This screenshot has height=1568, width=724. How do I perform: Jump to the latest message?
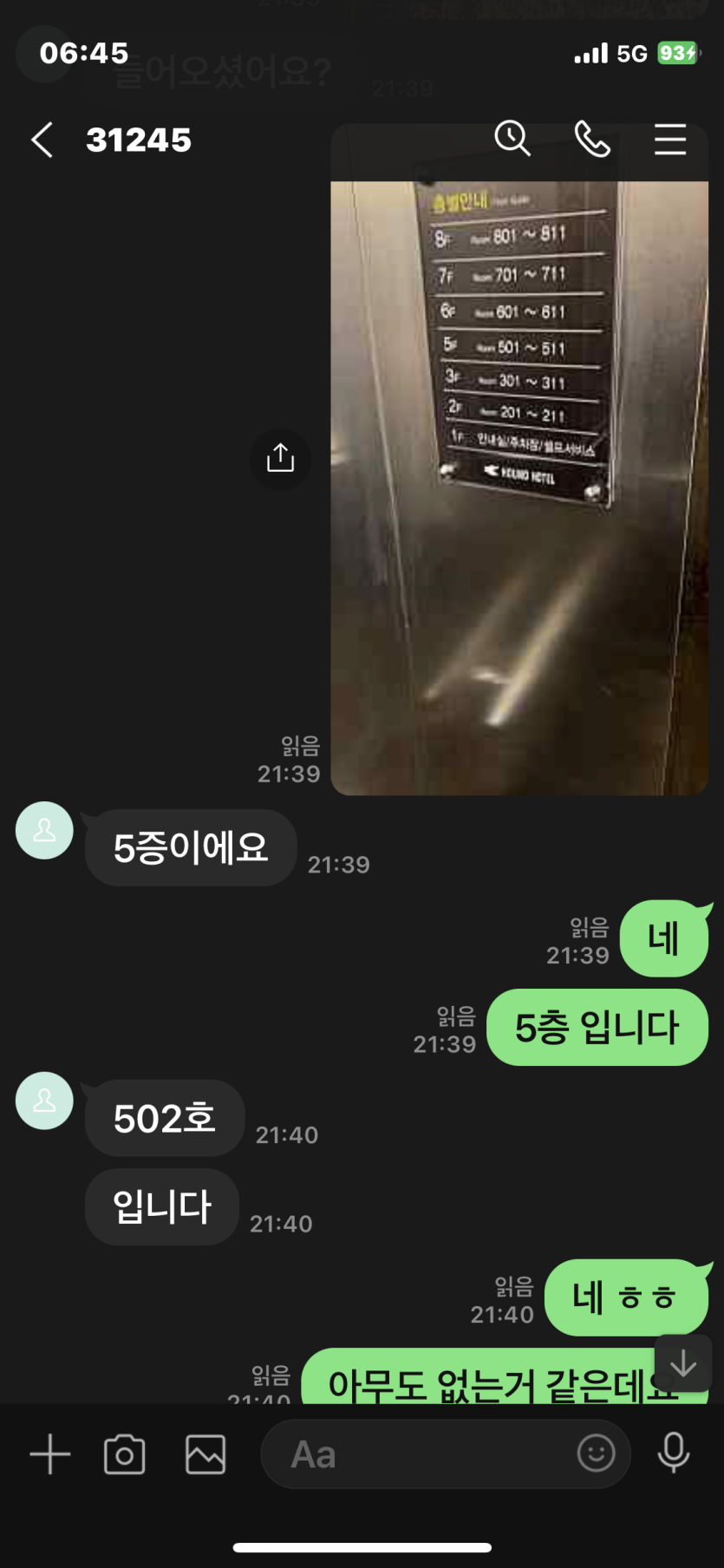(683, 1364)
